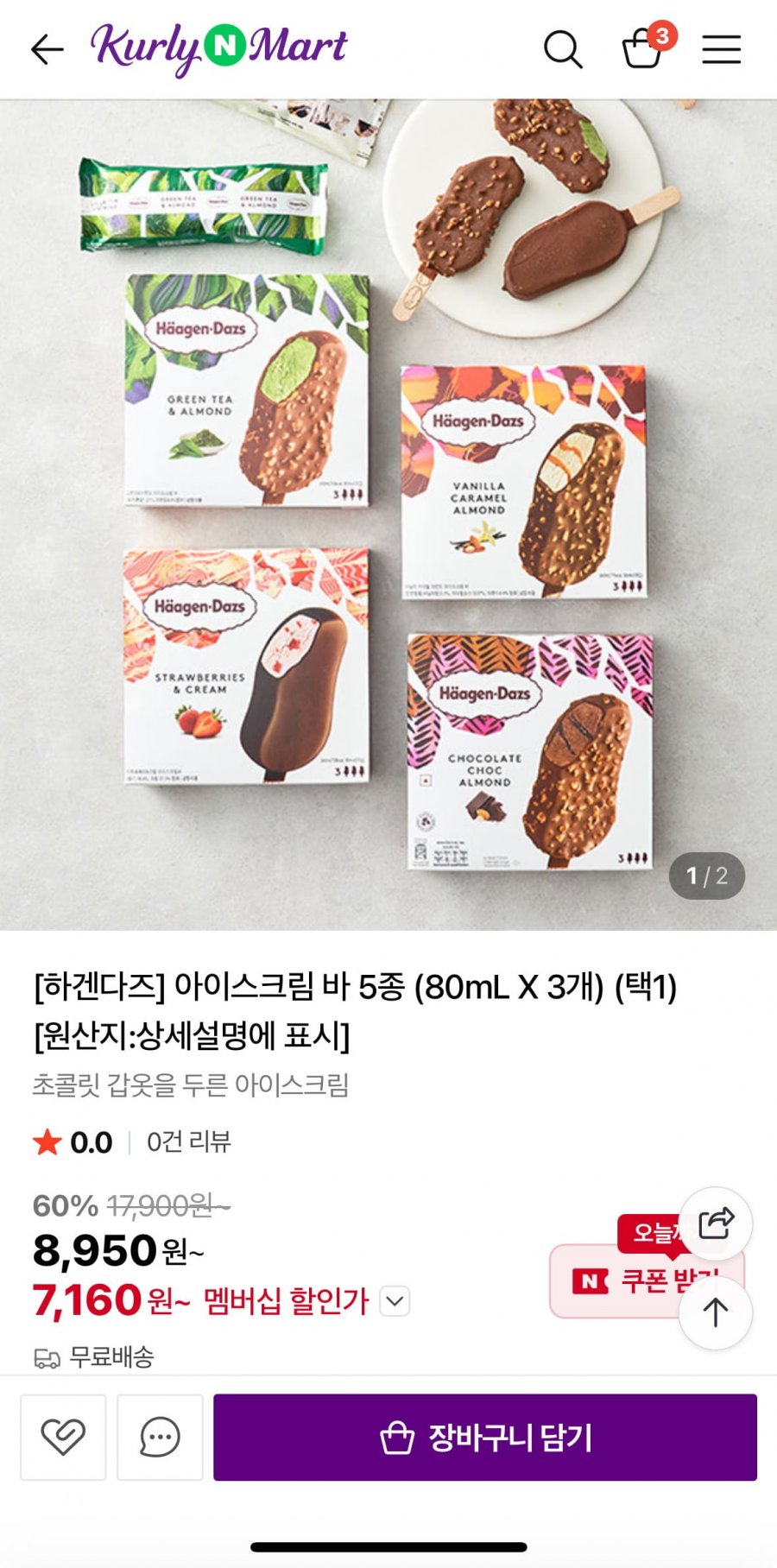View the Häagen-Dazs product image gallery
Screen dimensions: 777x1568
pos(388,515)
